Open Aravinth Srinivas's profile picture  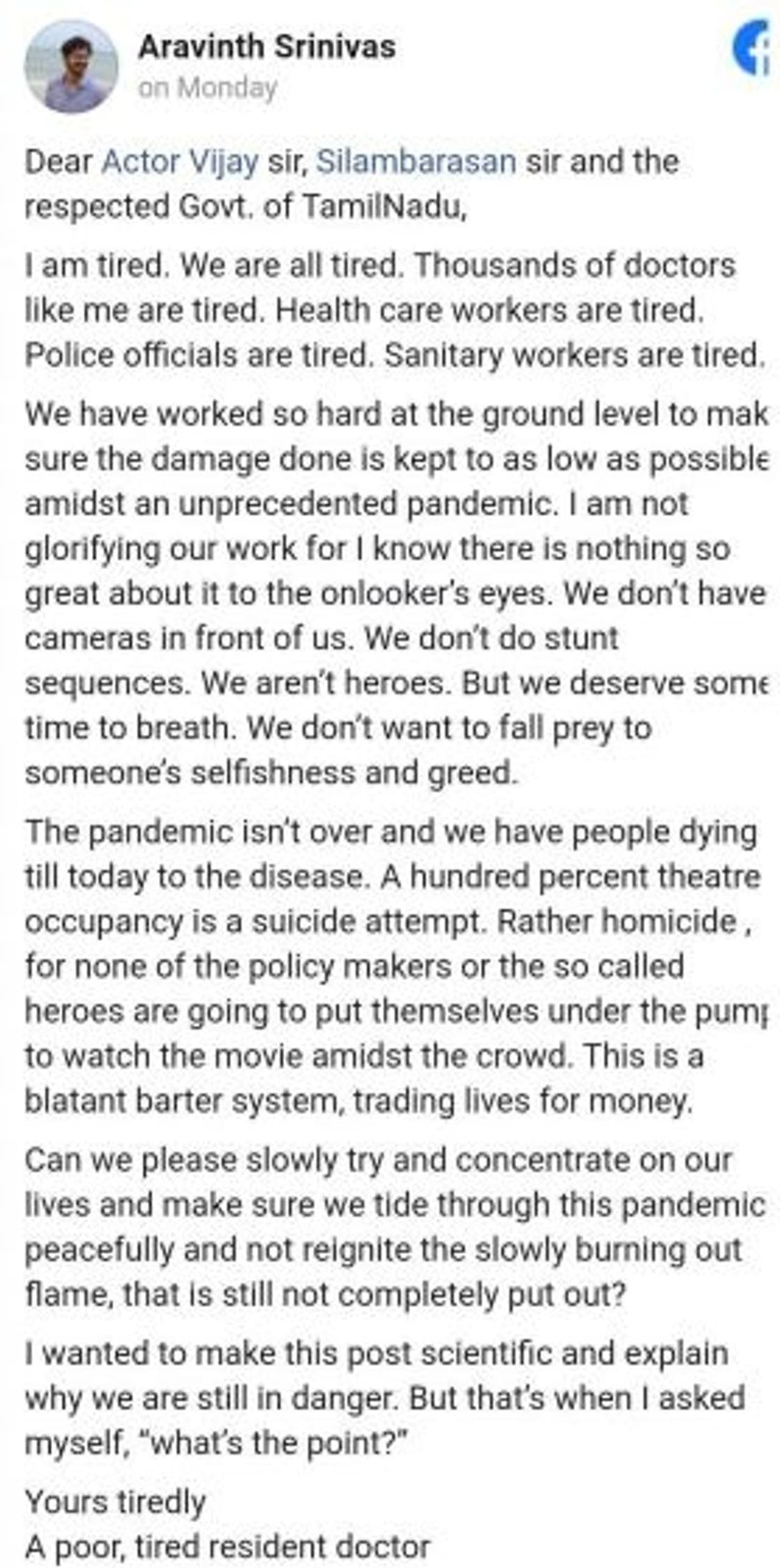[x=70, y=66]
